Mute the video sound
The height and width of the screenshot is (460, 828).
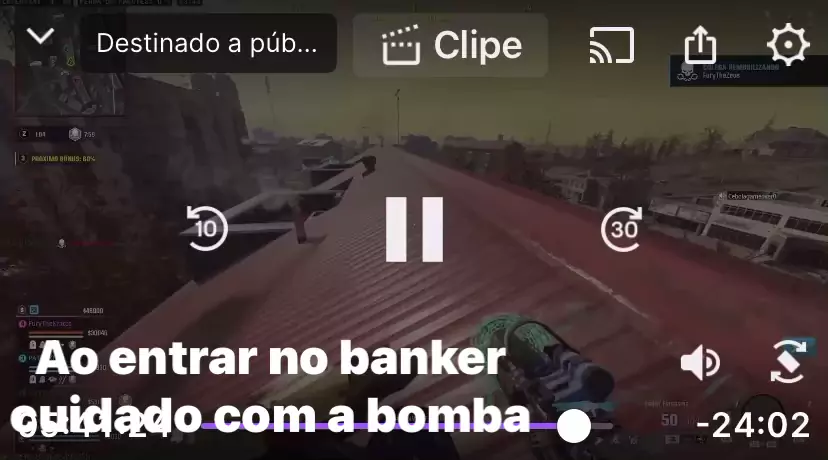(x=699, y=362)
